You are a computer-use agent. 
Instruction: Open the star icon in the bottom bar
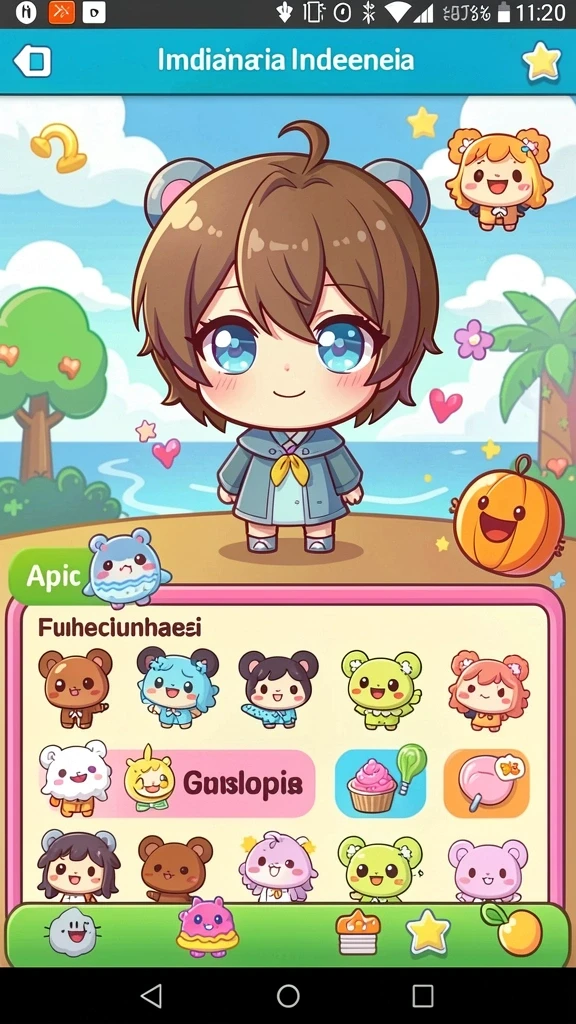coord(428,933)
